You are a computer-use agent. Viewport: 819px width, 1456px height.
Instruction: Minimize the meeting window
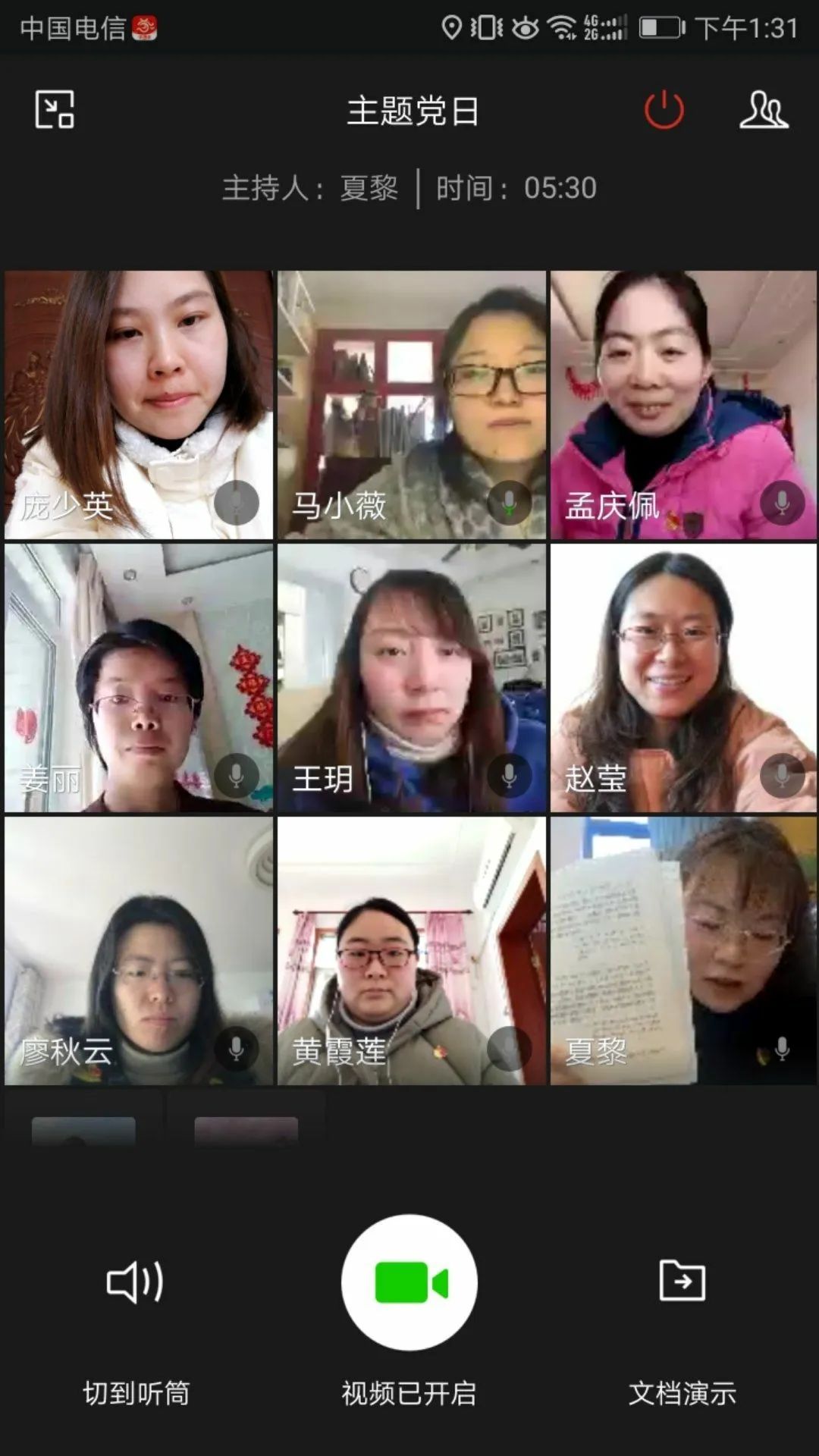[55, 110]
